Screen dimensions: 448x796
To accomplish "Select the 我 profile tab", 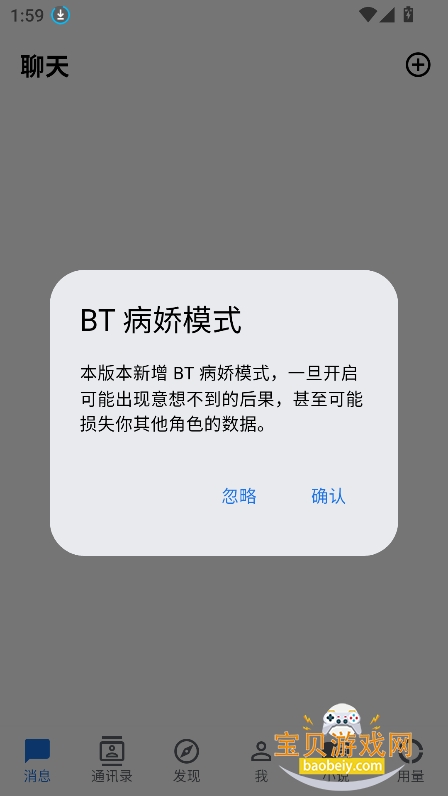I will (x=261, y=760).
